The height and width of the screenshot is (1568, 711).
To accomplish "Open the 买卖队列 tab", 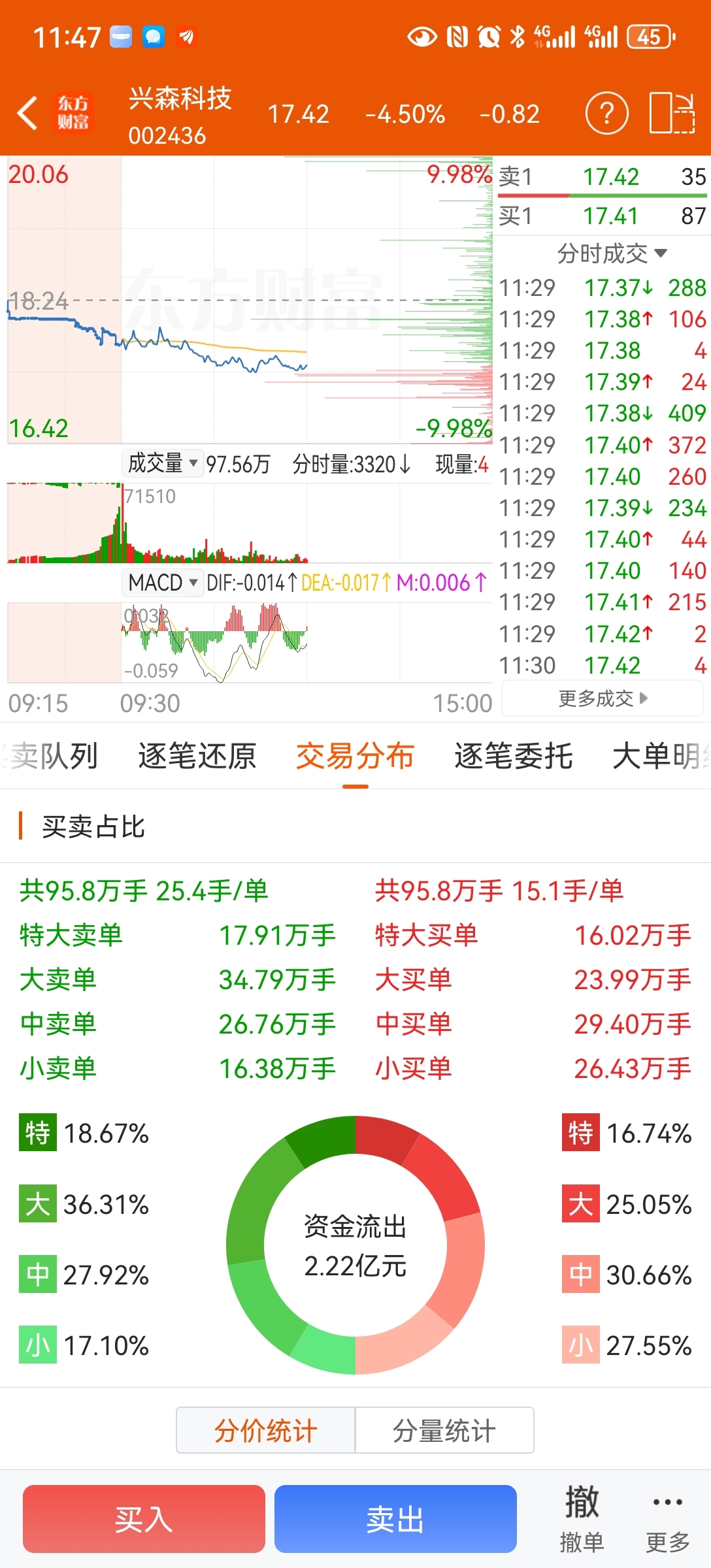I will [50, 756].
